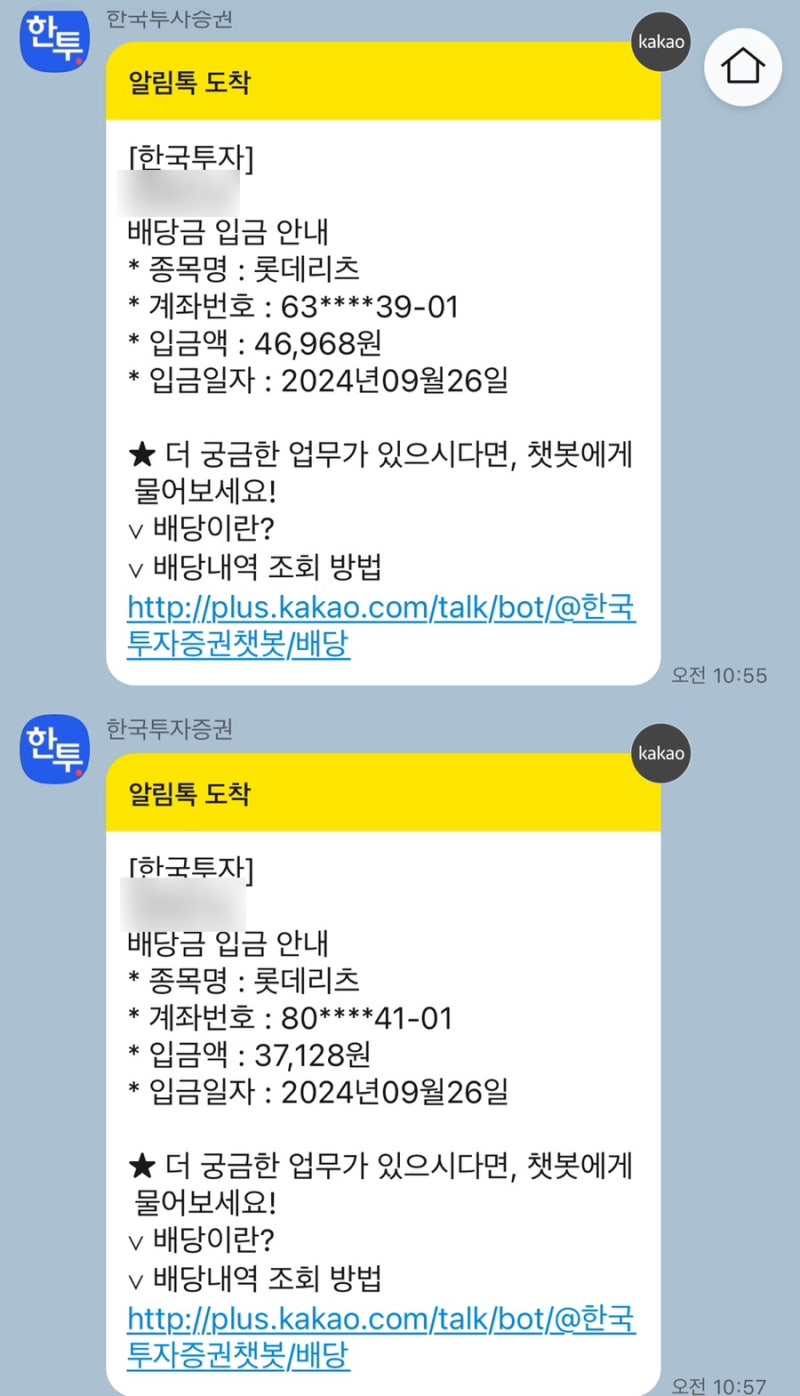Select the 한국투자증권 sender name label
Image resolution: width=800 pixels, height=1396 pixels.
[170, 726]
